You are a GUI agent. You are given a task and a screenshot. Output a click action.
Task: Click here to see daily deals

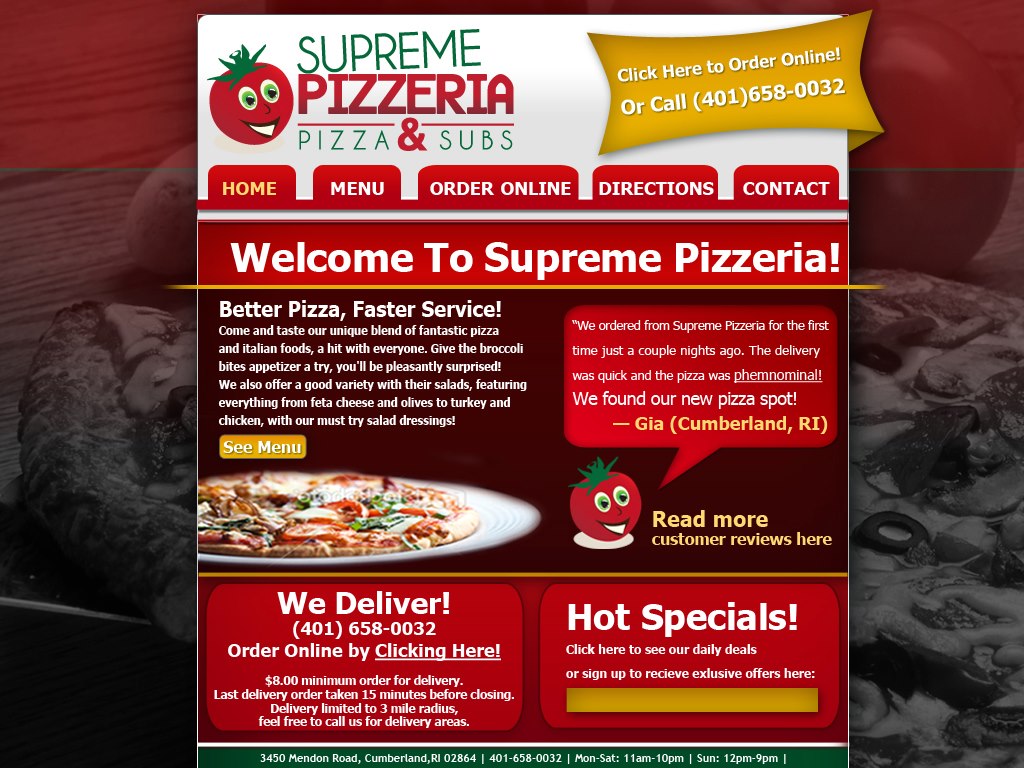pos(661,649)
